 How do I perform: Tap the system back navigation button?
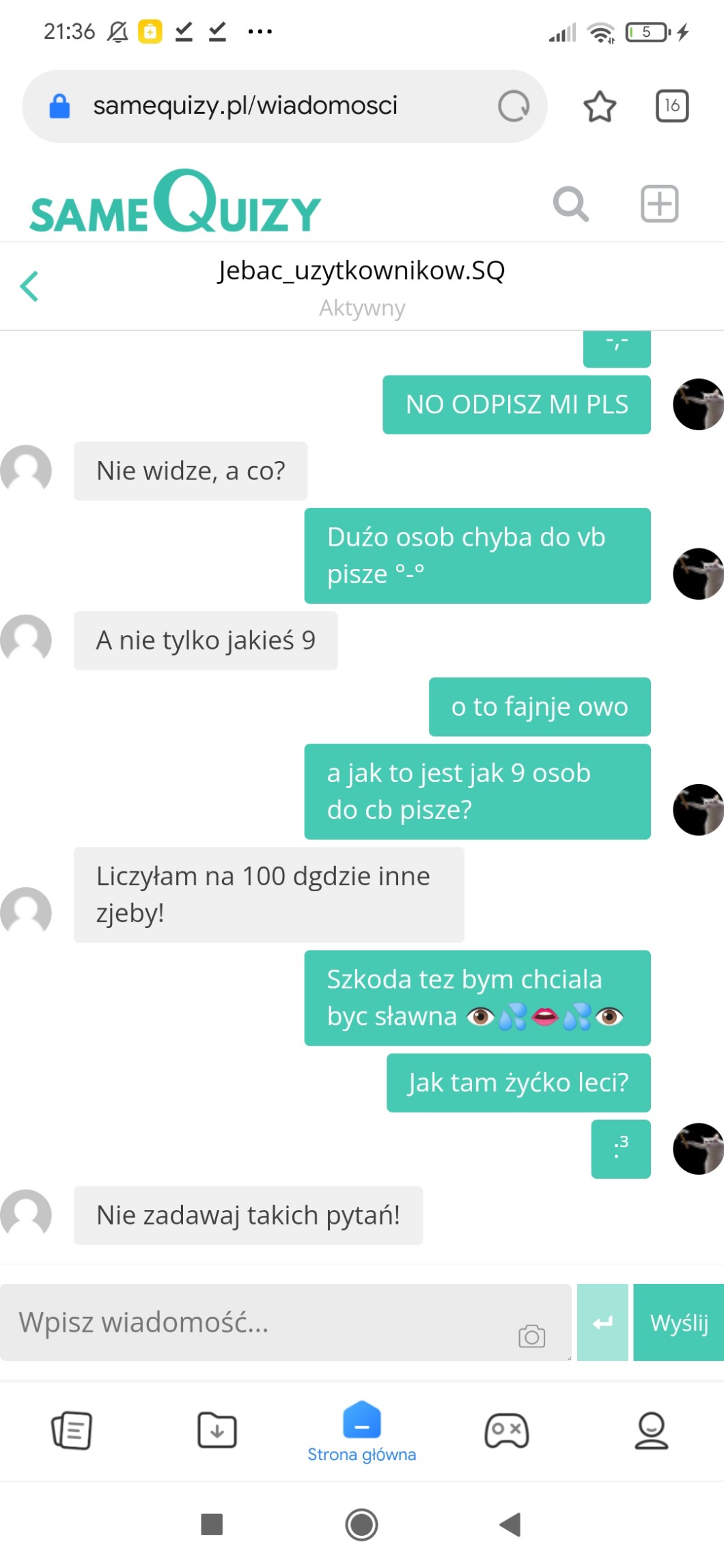(x=510, y=1524)
